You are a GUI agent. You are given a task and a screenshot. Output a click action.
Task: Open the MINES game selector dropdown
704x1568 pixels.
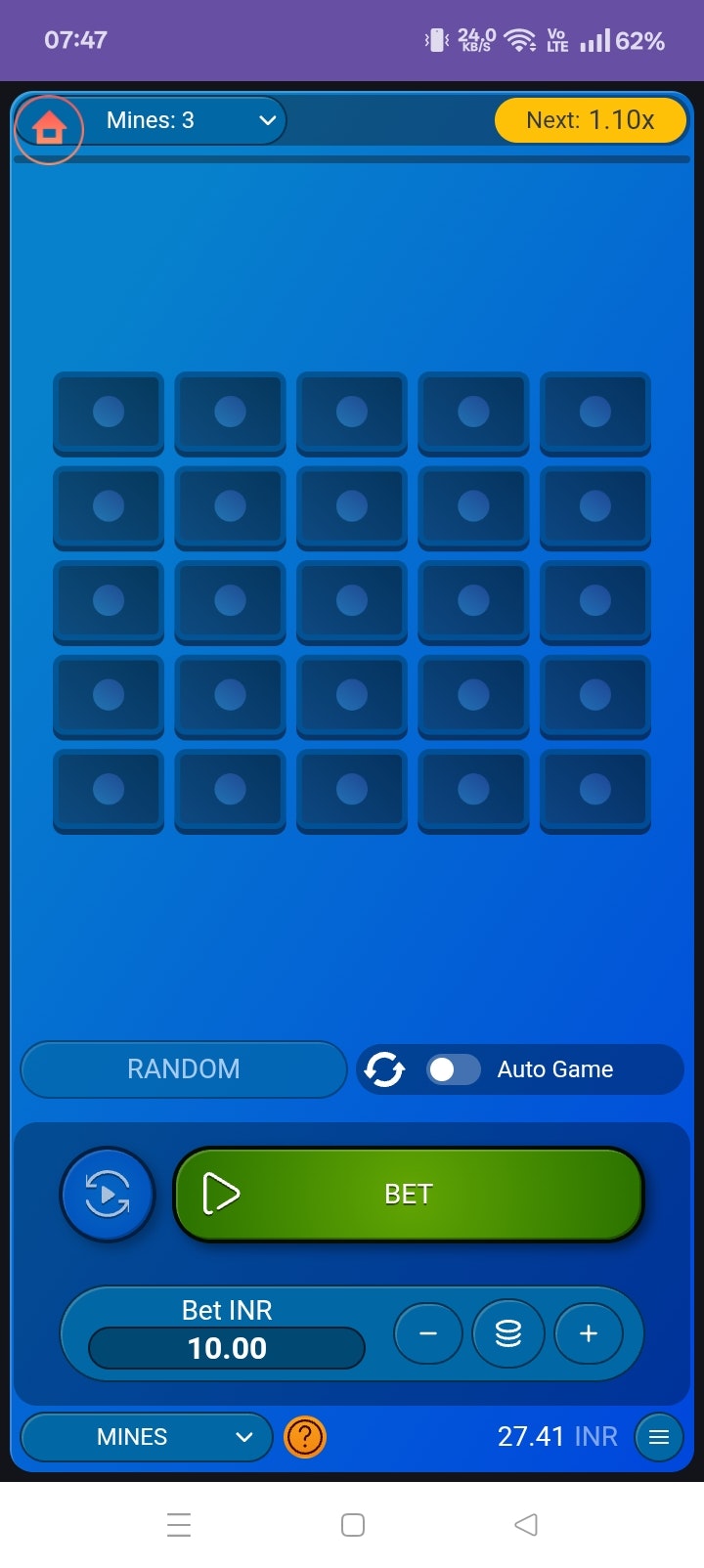point(147,1437)
